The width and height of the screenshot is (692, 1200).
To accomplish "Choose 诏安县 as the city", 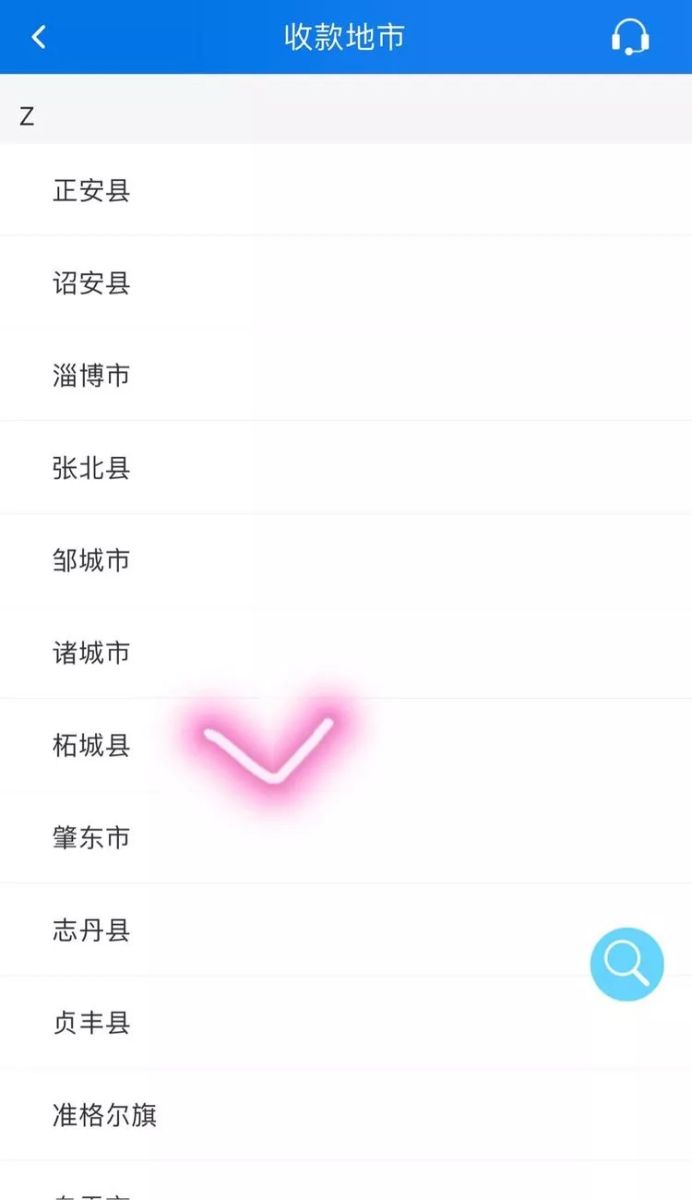I will tap(92, 283).
